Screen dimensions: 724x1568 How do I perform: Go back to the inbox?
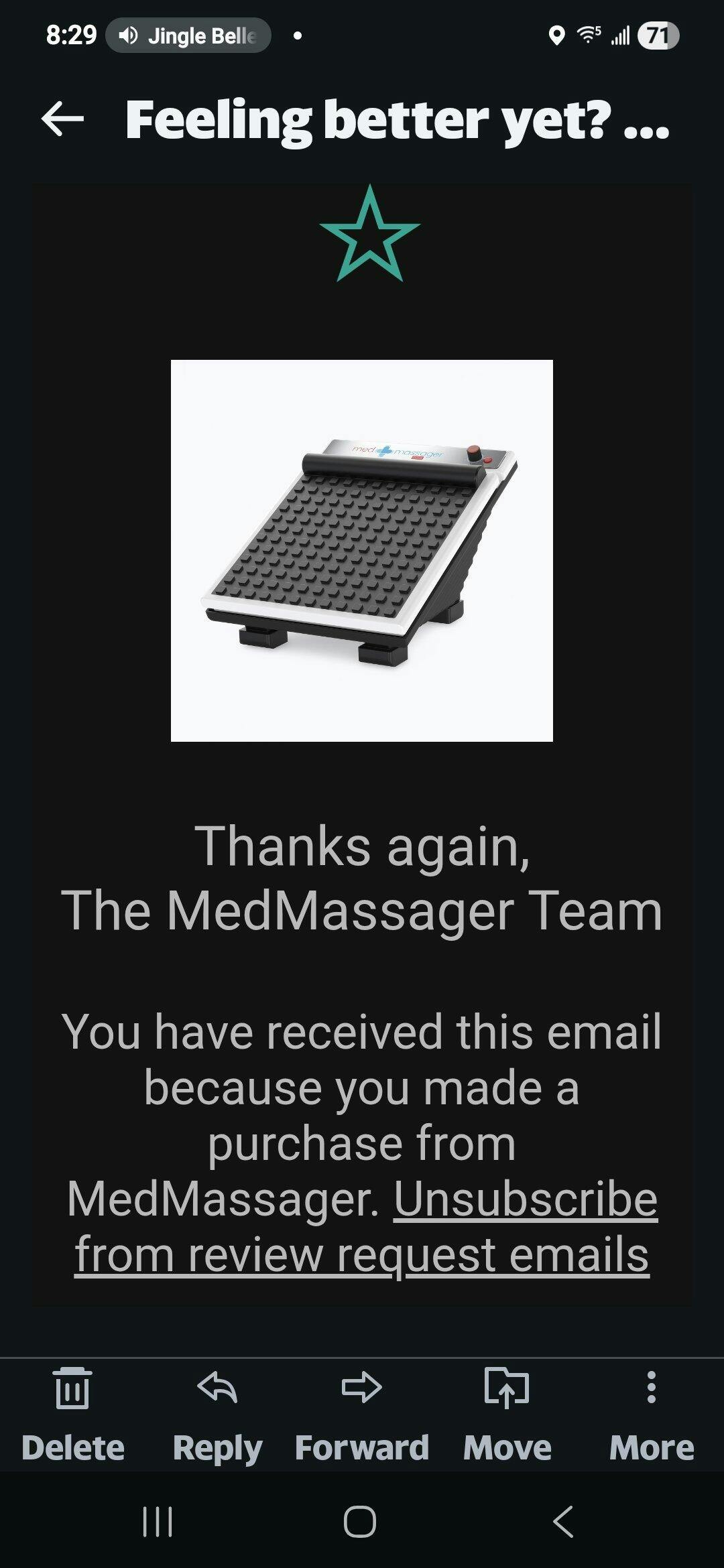pyautogui.click(x=62, y=119)
